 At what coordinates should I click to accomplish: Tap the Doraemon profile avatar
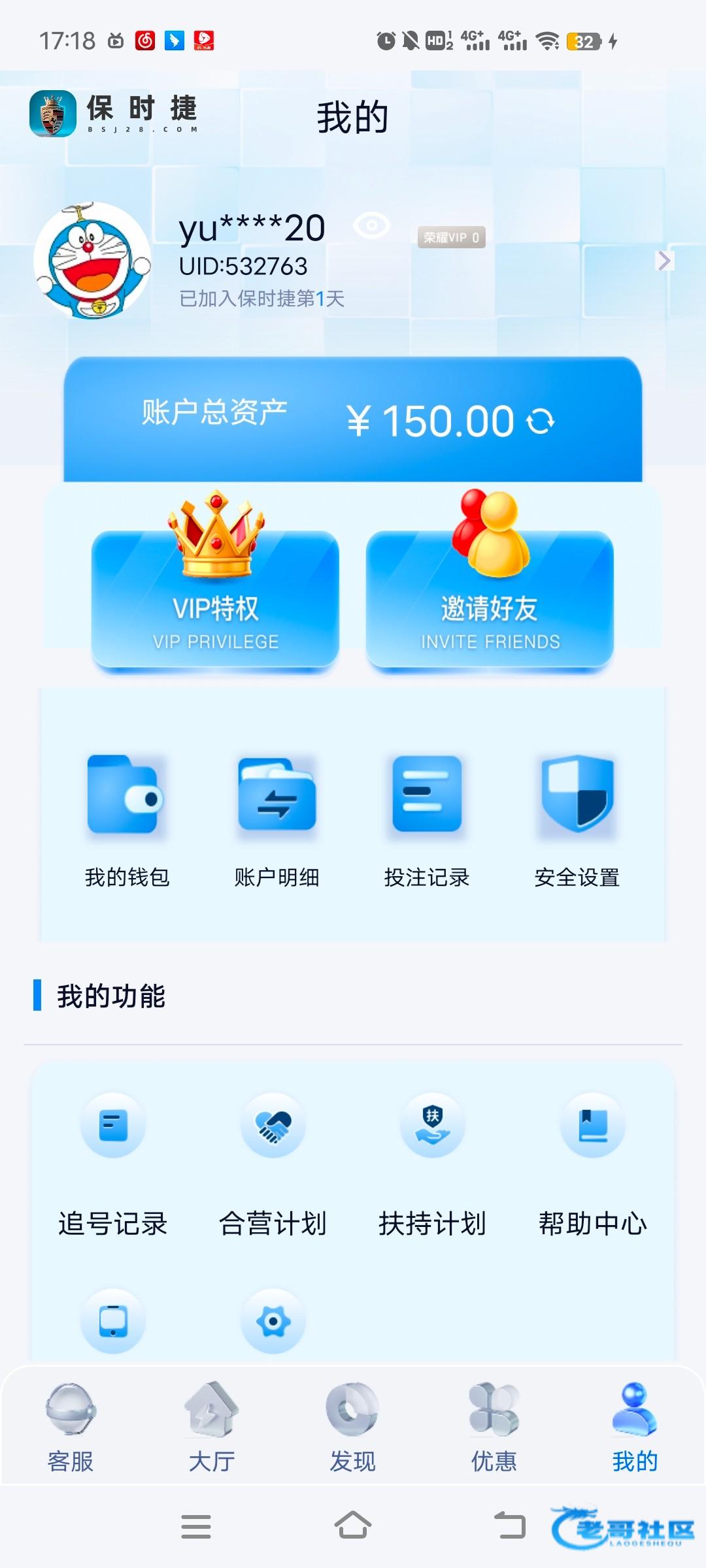coord(92,261)
